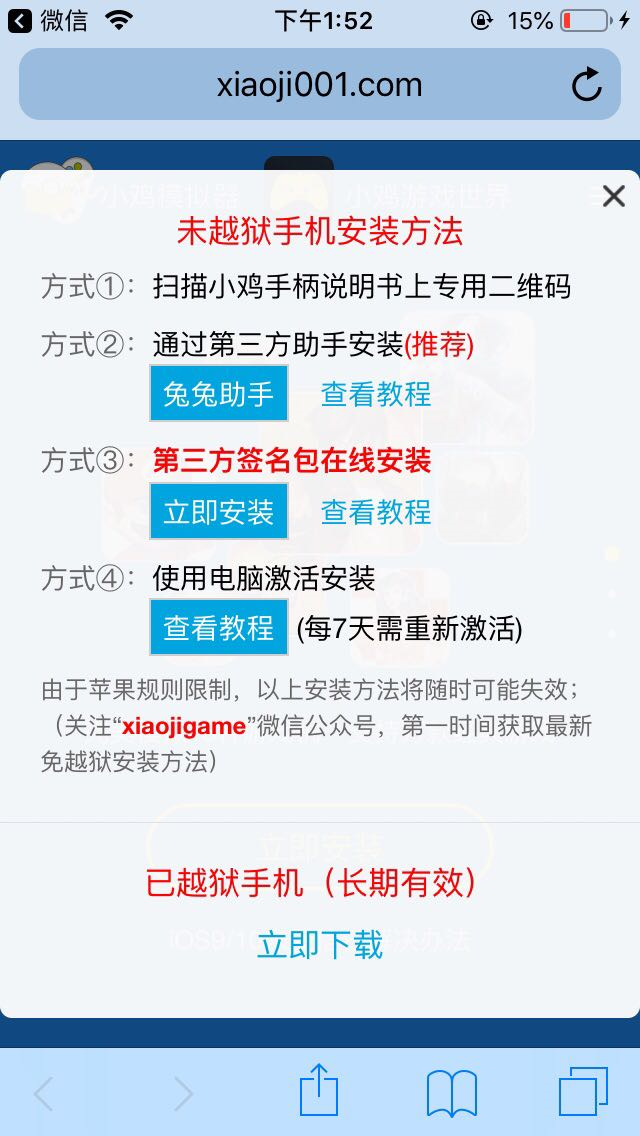Tap the xiaoji001.com address bar
640x1136 pixels.
coord(320,86)
